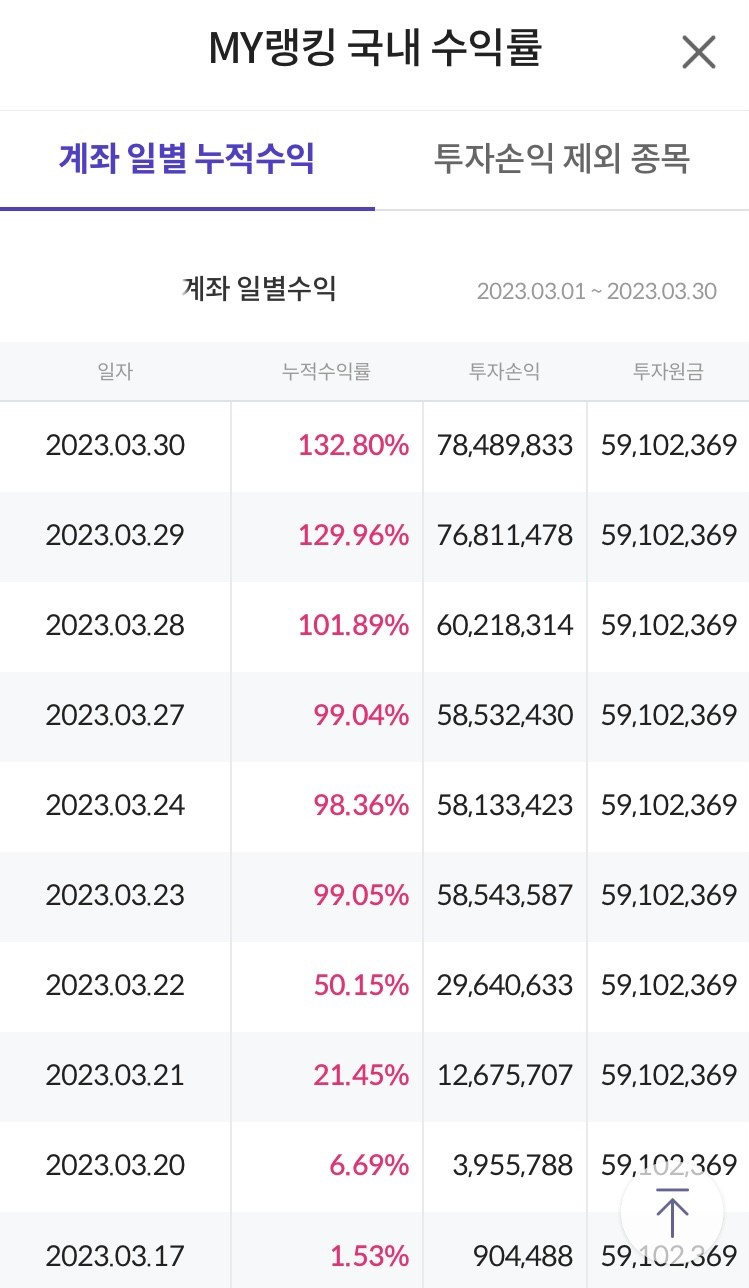The height and width of the screenshot is (1288, 749).
Task: Select the 계좌 일별 누적수익 tab
Action: click(187, 160)
